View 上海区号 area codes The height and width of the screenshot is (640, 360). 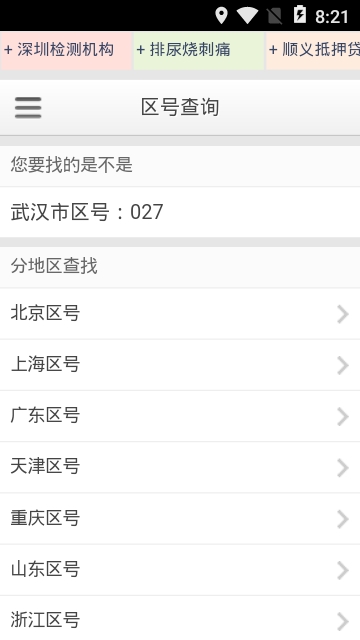pyautogui.click(x=180, y=364)
